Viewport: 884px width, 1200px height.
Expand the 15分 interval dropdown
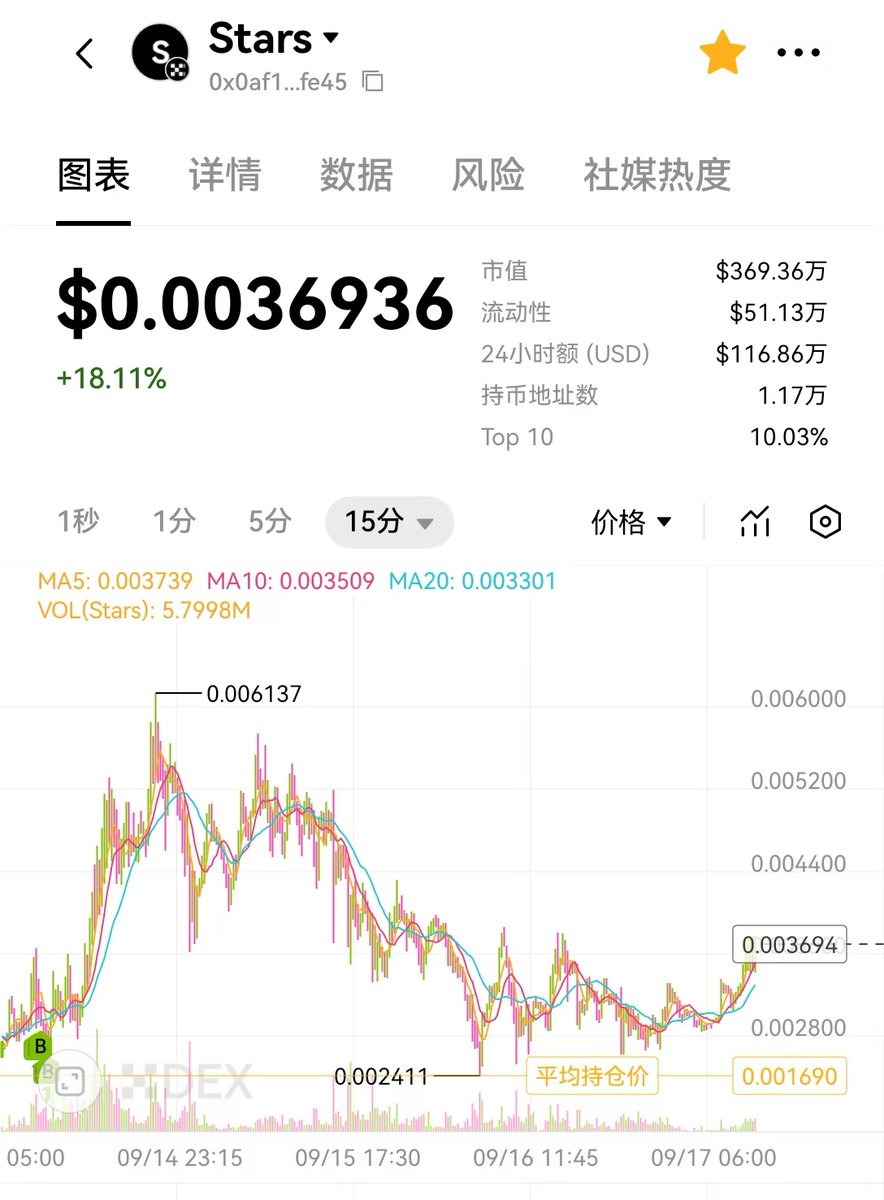pos(389,522)
